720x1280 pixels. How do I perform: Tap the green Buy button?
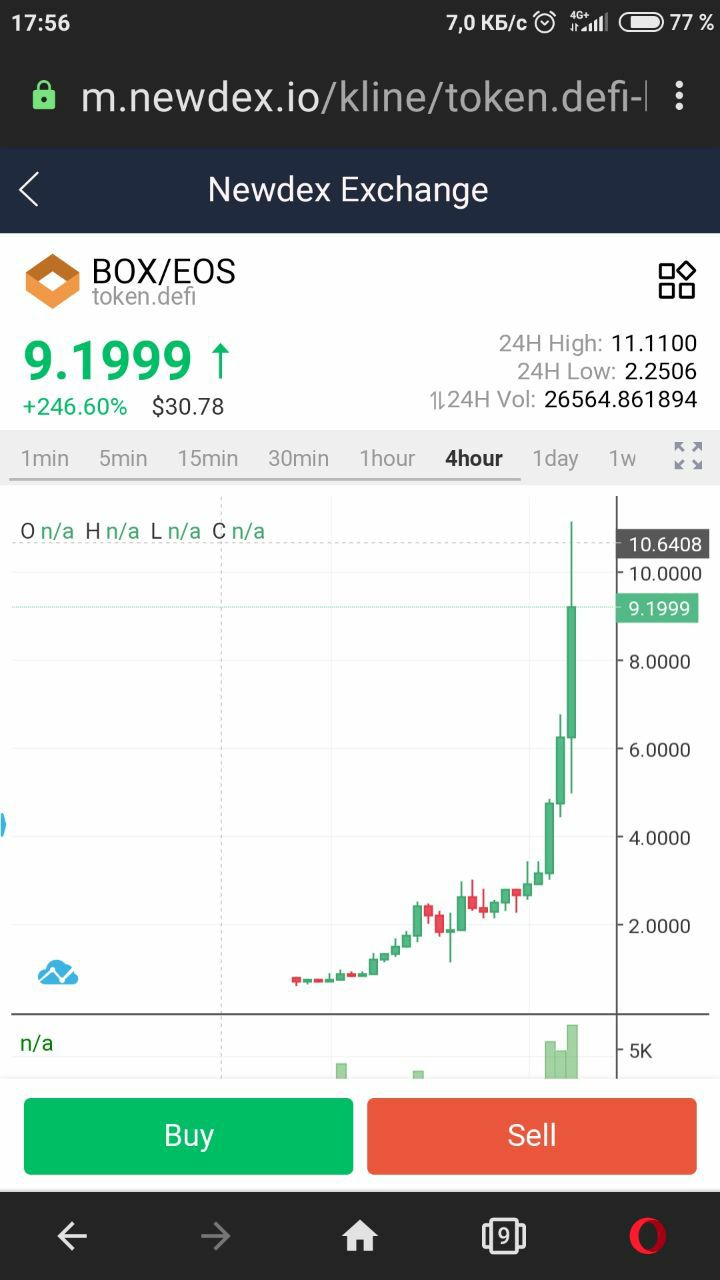coord(188,1136)
